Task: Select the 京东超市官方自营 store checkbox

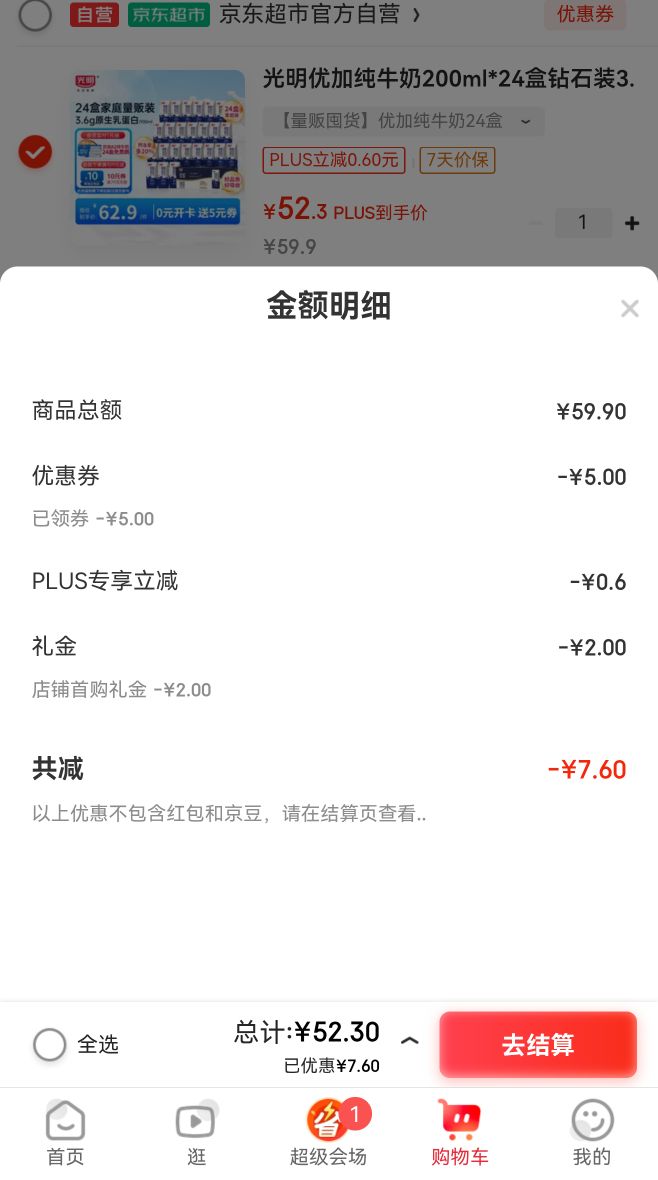Action: point(35,14)
